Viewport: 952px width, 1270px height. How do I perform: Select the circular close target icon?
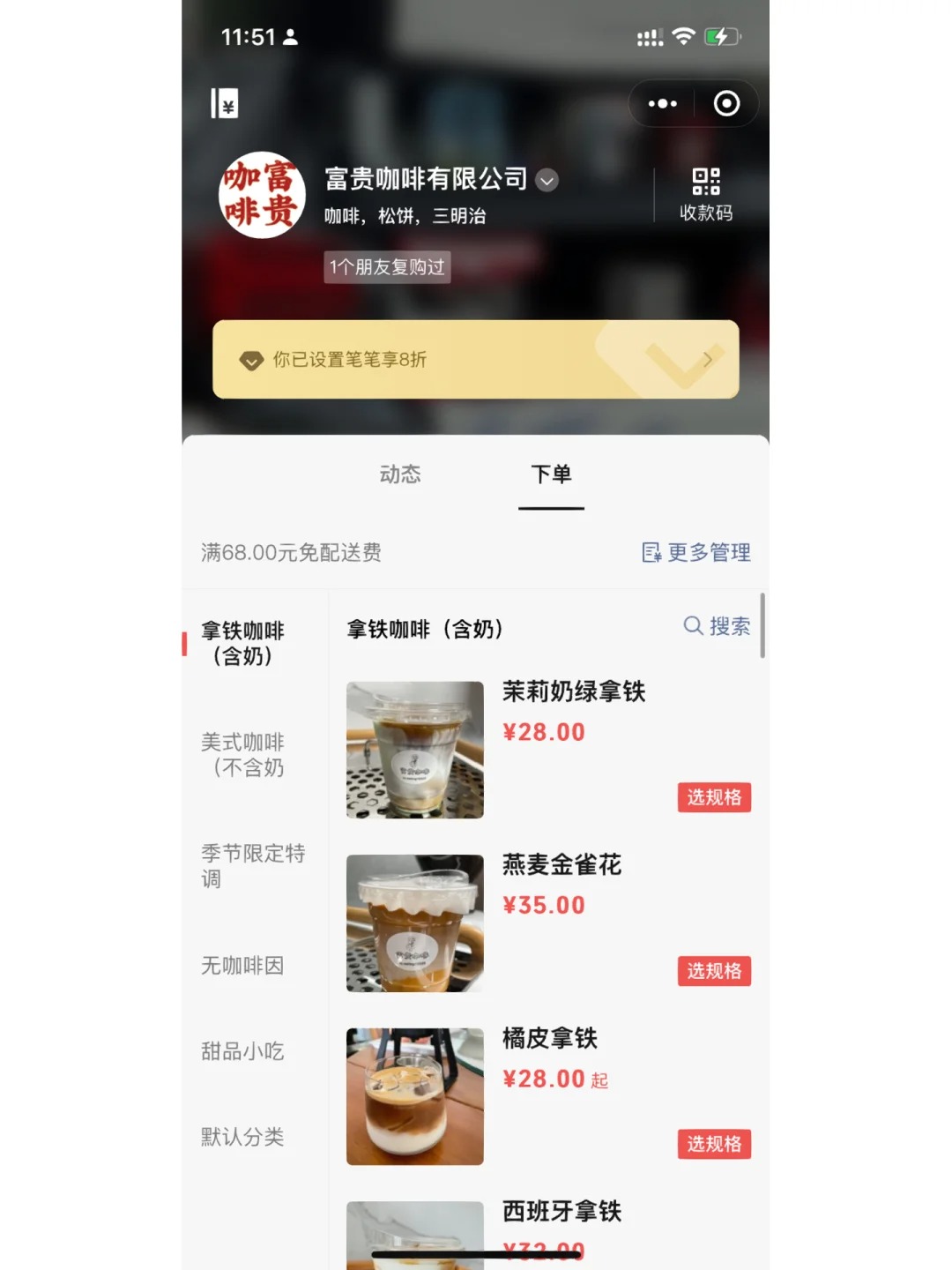(x=727, y=103)
